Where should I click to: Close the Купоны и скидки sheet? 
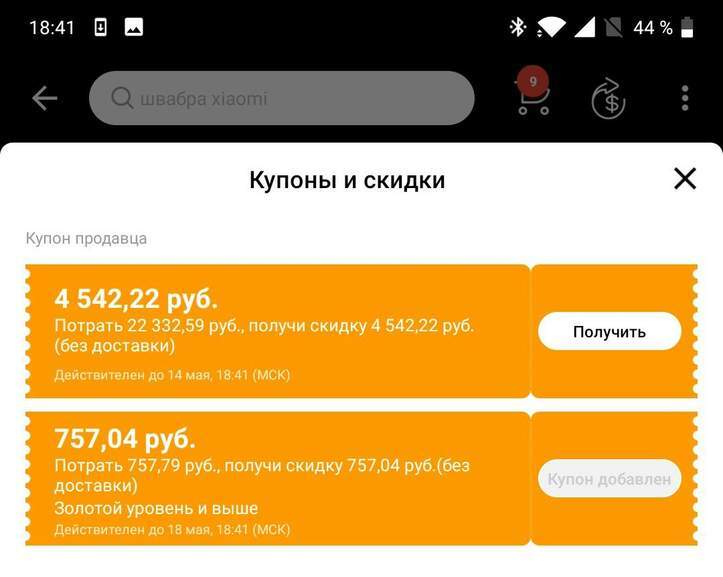point(684,179)
